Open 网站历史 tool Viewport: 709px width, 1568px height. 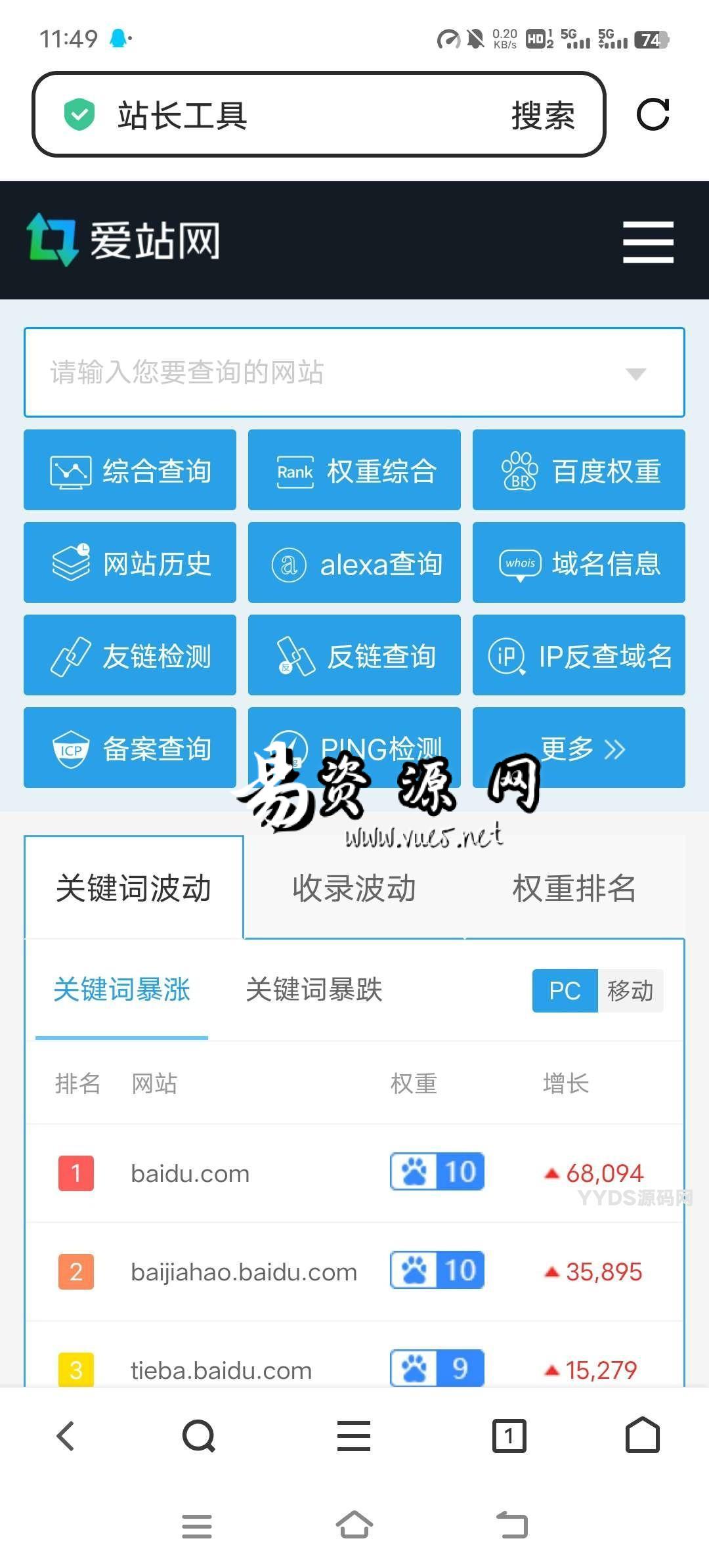pyautogui.click(x=130, y=563)
